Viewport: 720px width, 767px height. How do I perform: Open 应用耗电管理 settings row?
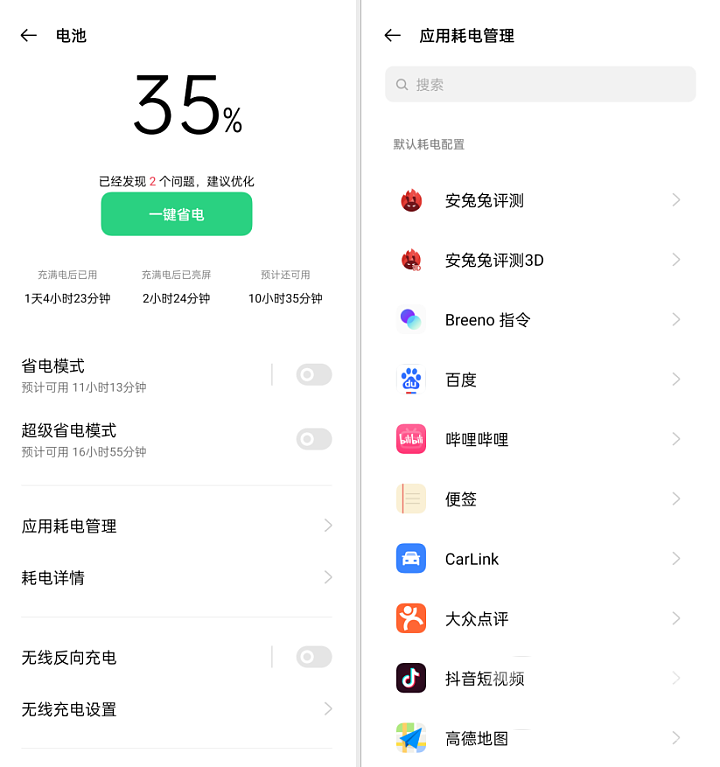point(176,526)
